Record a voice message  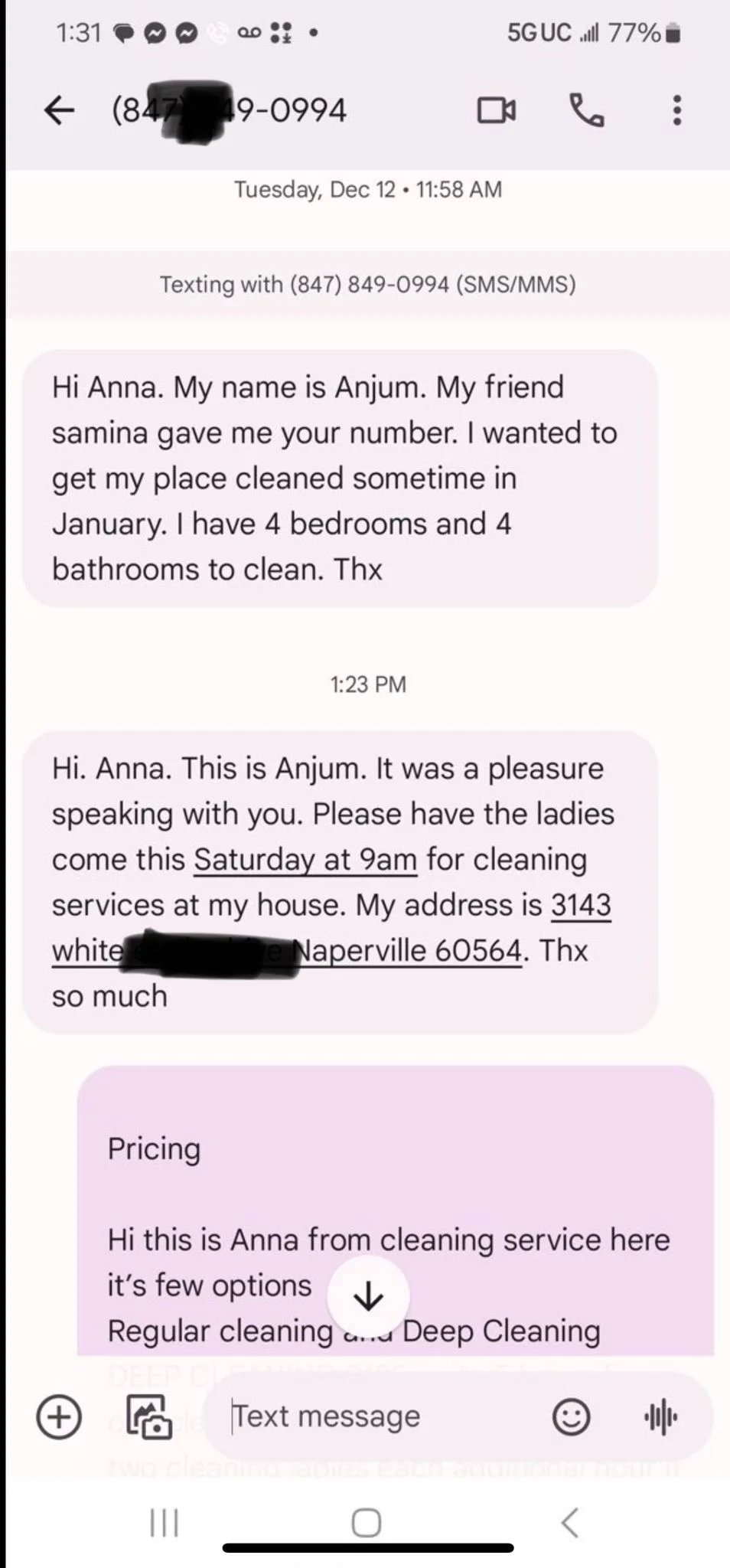660,1417
